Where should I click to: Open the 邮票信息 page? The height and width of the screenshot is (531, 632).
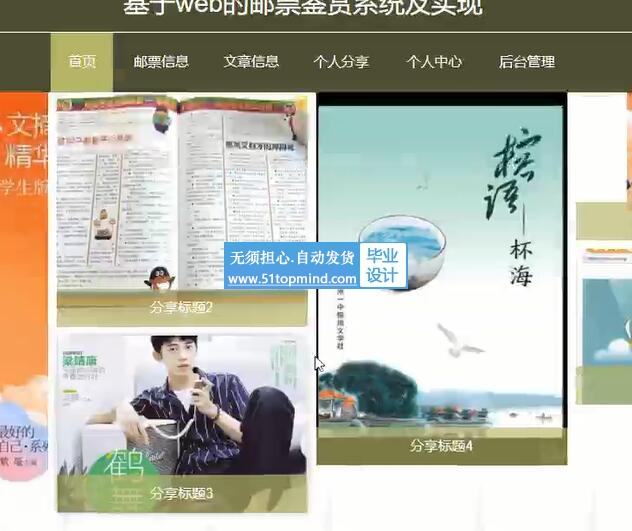(161, 62)
